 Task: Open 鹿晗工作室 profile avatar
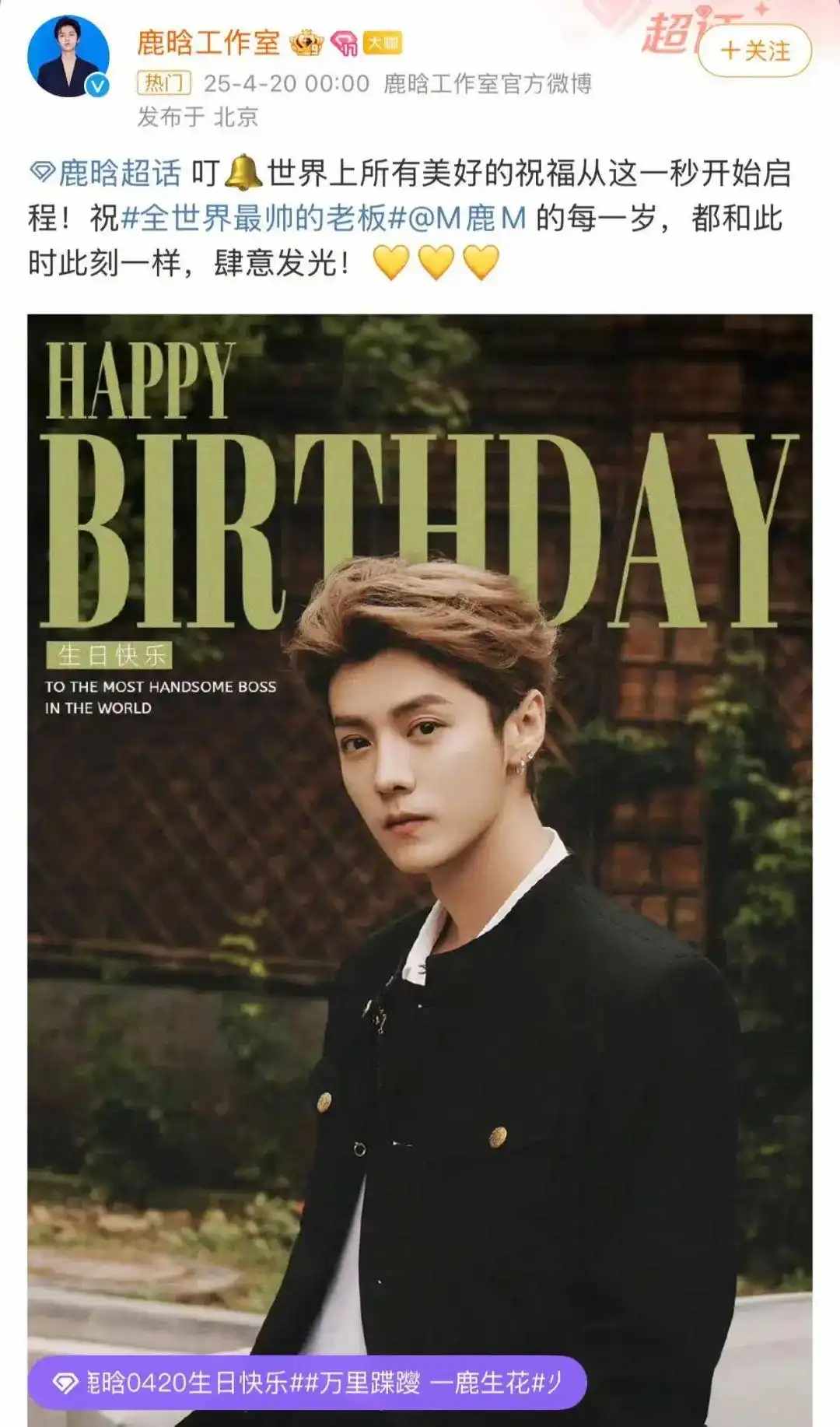(x=68, y=56)
